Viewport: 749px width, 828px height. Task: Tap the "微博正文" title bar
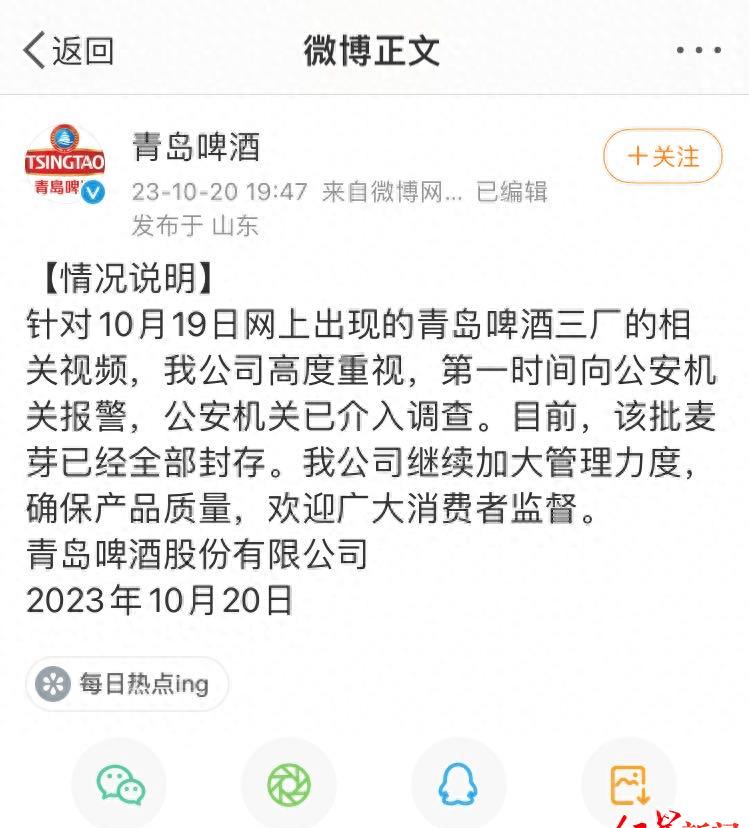pos(374,48)
